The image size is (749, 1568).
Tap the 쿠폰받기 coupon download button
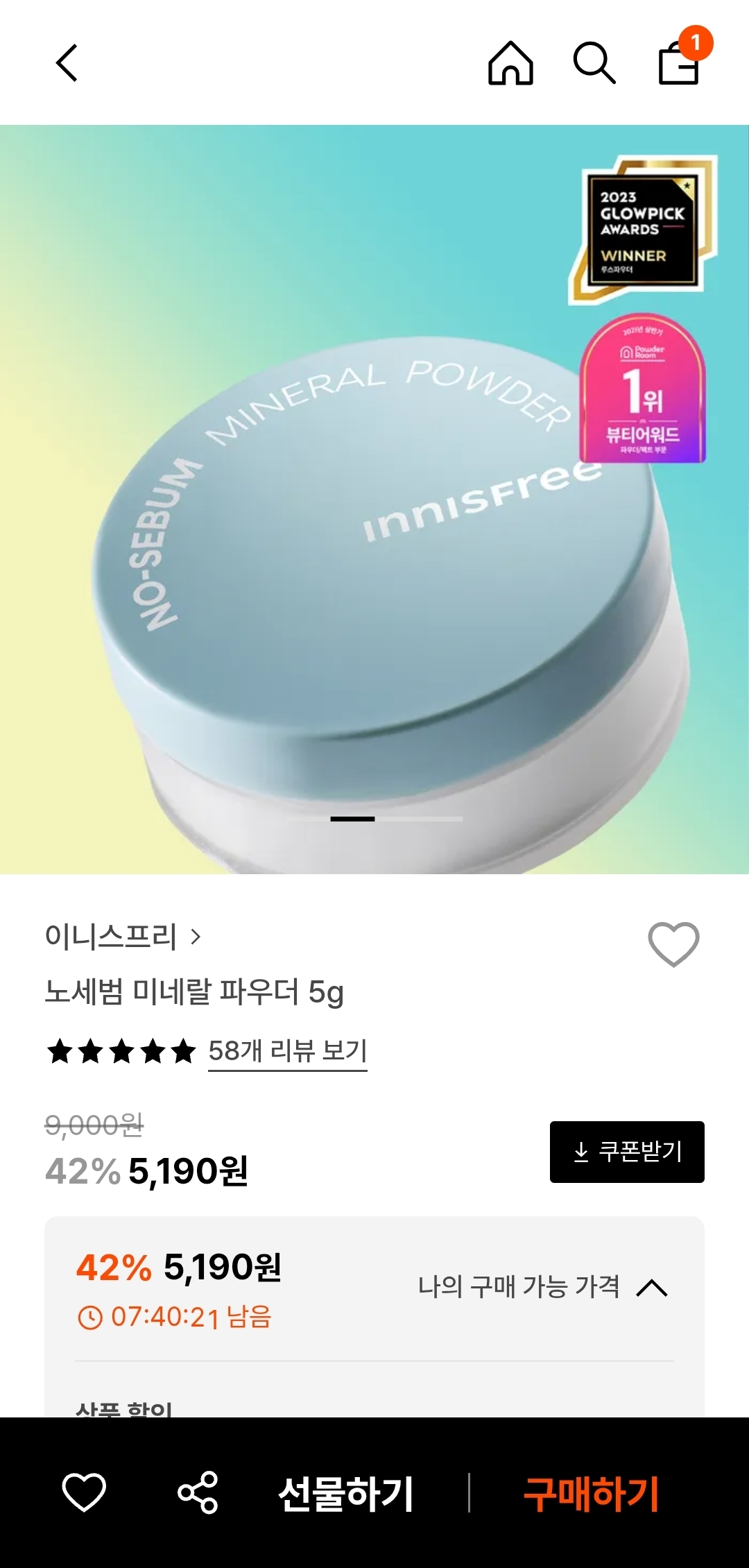[x=627, y=1152]
